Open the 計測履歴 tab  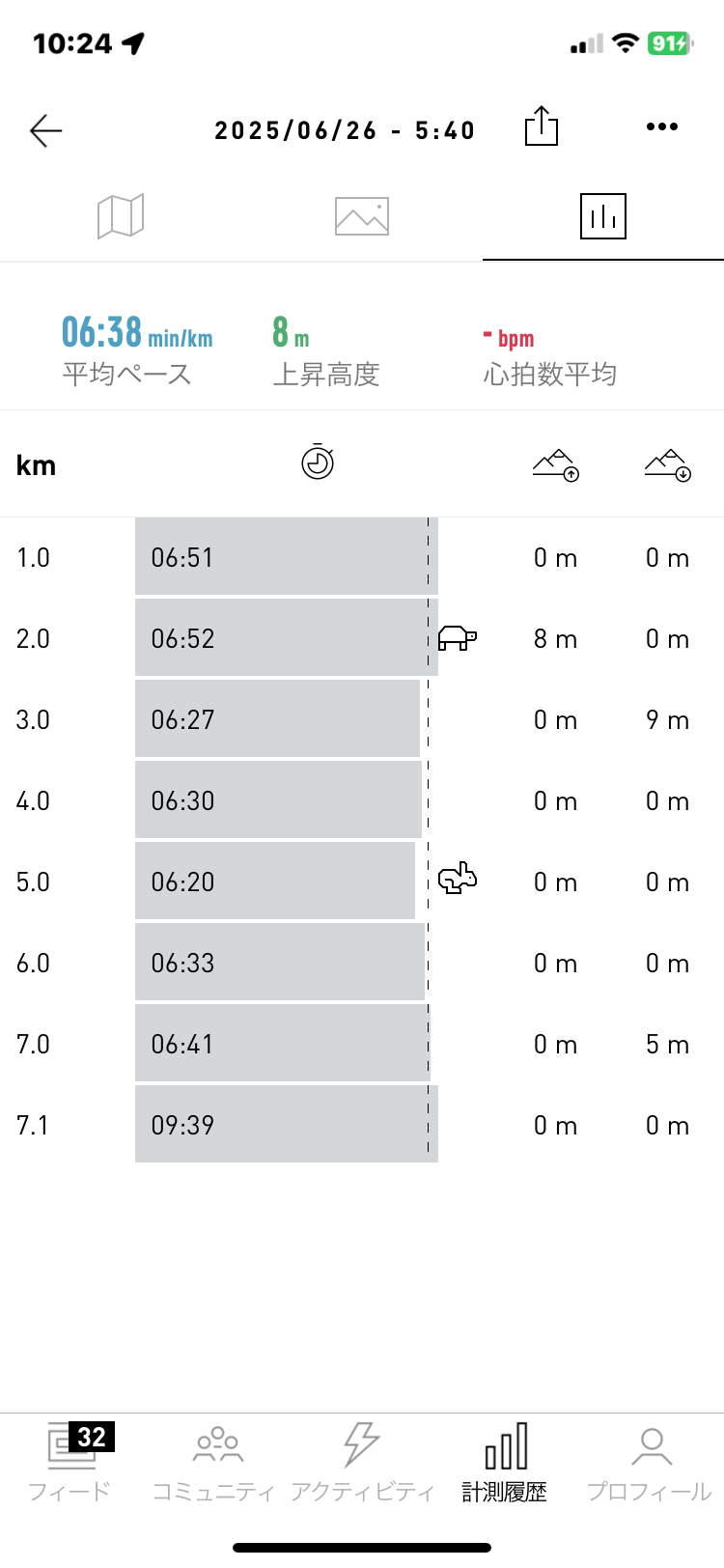click(x=505, y=1462)
